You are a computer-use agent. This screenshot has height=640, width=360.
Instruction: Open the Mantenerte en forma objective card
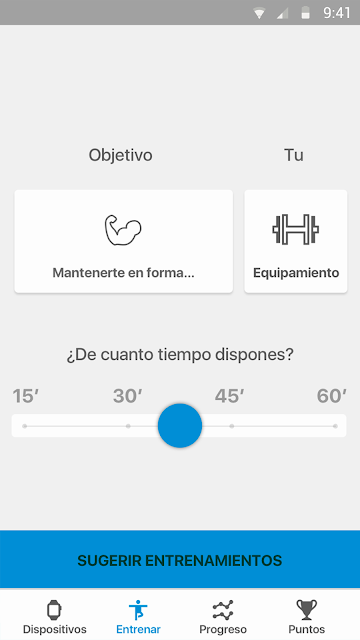pyautogui.click(x=124, y=241)
